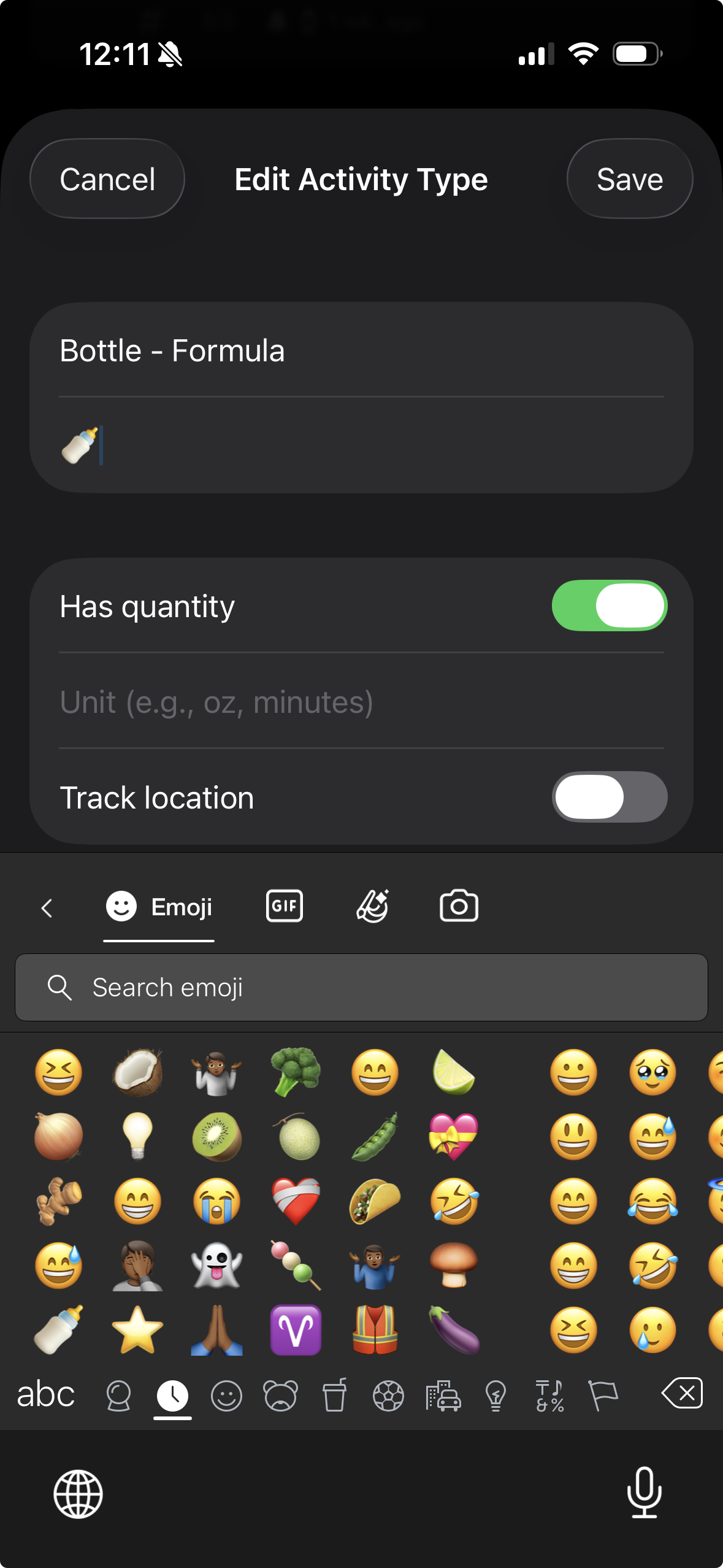Screen dimensions: 723x1568
Task: Switch to the Emoji tab
Action: (158, 907)
